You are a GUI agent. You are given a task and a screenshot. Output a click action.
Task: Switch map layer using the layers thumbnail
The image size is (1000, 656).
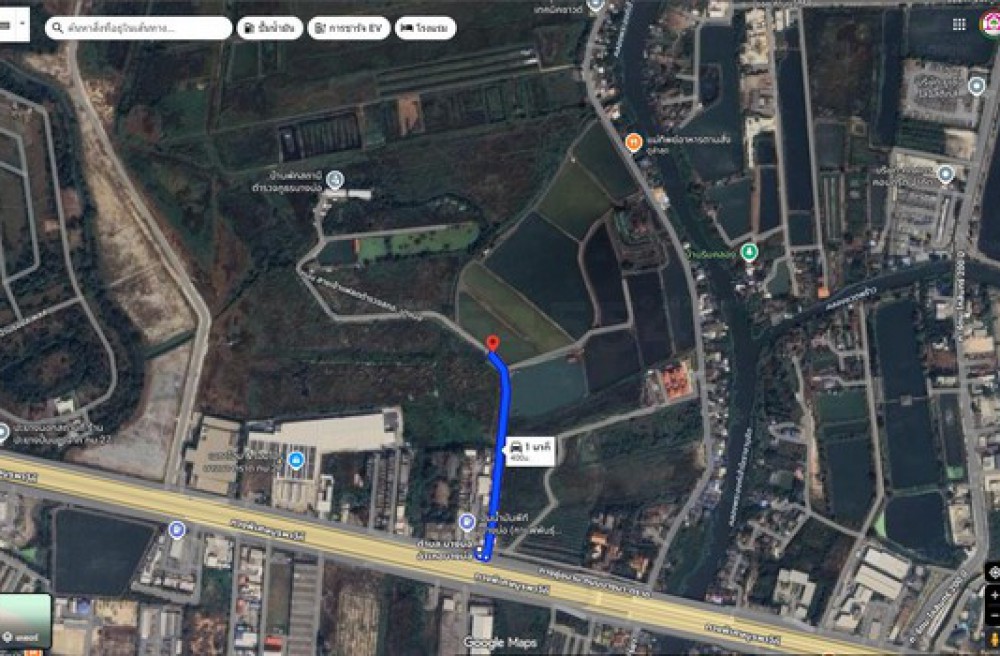(x=25, y=620)
